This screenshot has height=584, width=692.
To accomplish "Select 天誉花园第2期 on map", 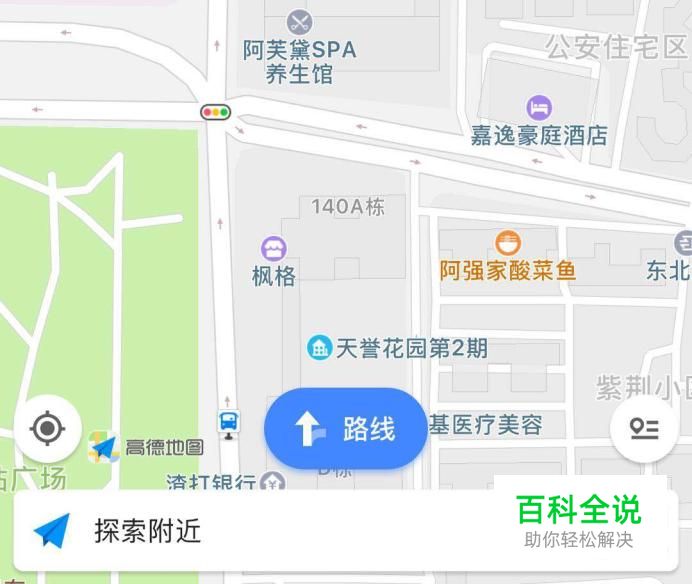I will [320, 348].
